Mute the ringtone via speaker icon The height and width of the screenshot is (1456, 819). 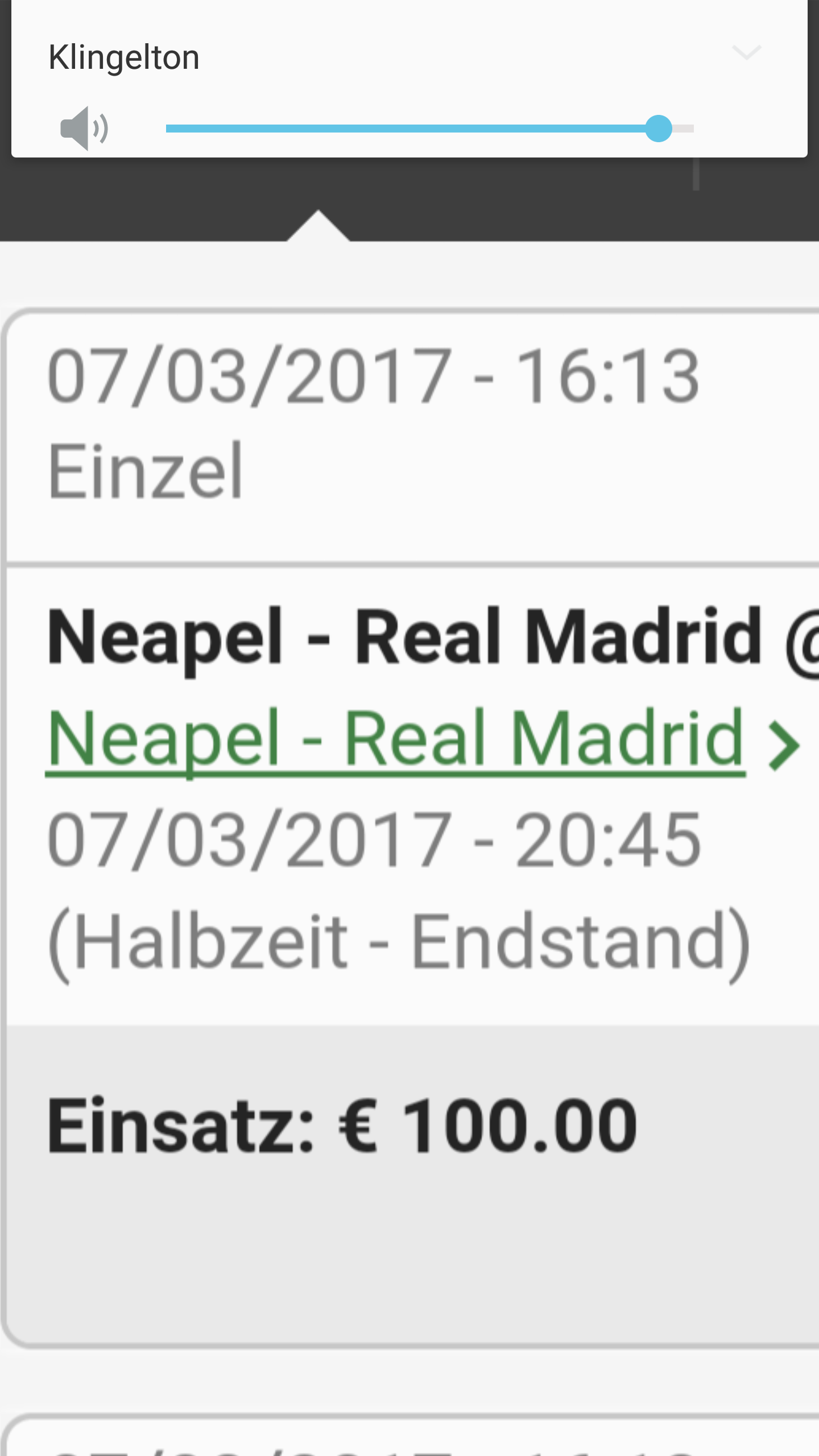click(84, 128)
